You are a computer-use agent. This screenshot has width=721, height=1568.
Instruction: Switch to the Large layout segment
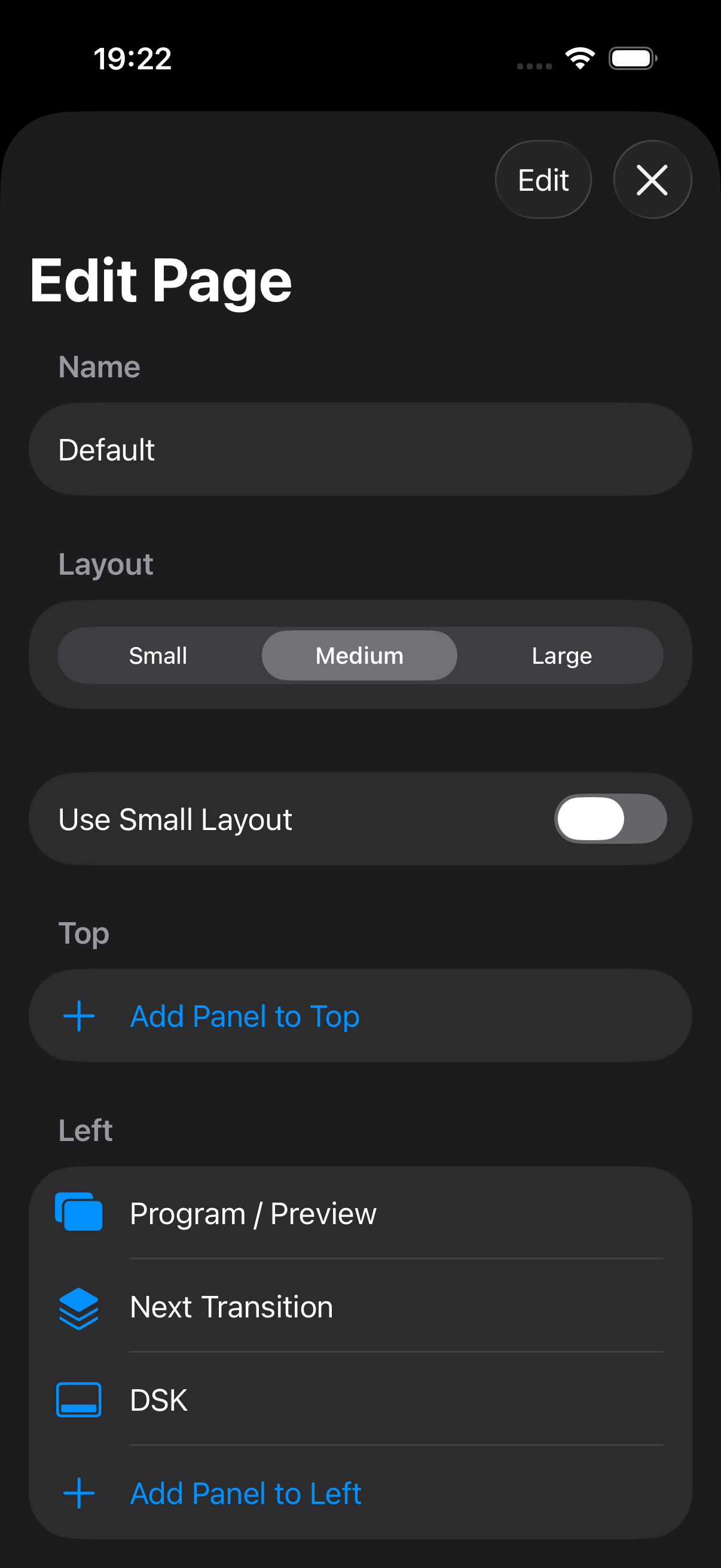(x=561, y=655)
